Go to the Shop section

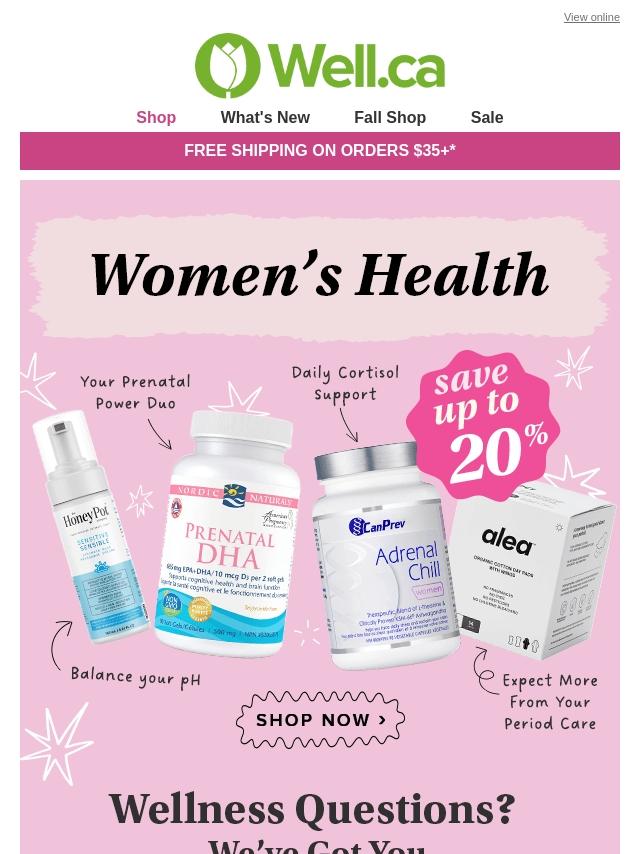point(156,117)
